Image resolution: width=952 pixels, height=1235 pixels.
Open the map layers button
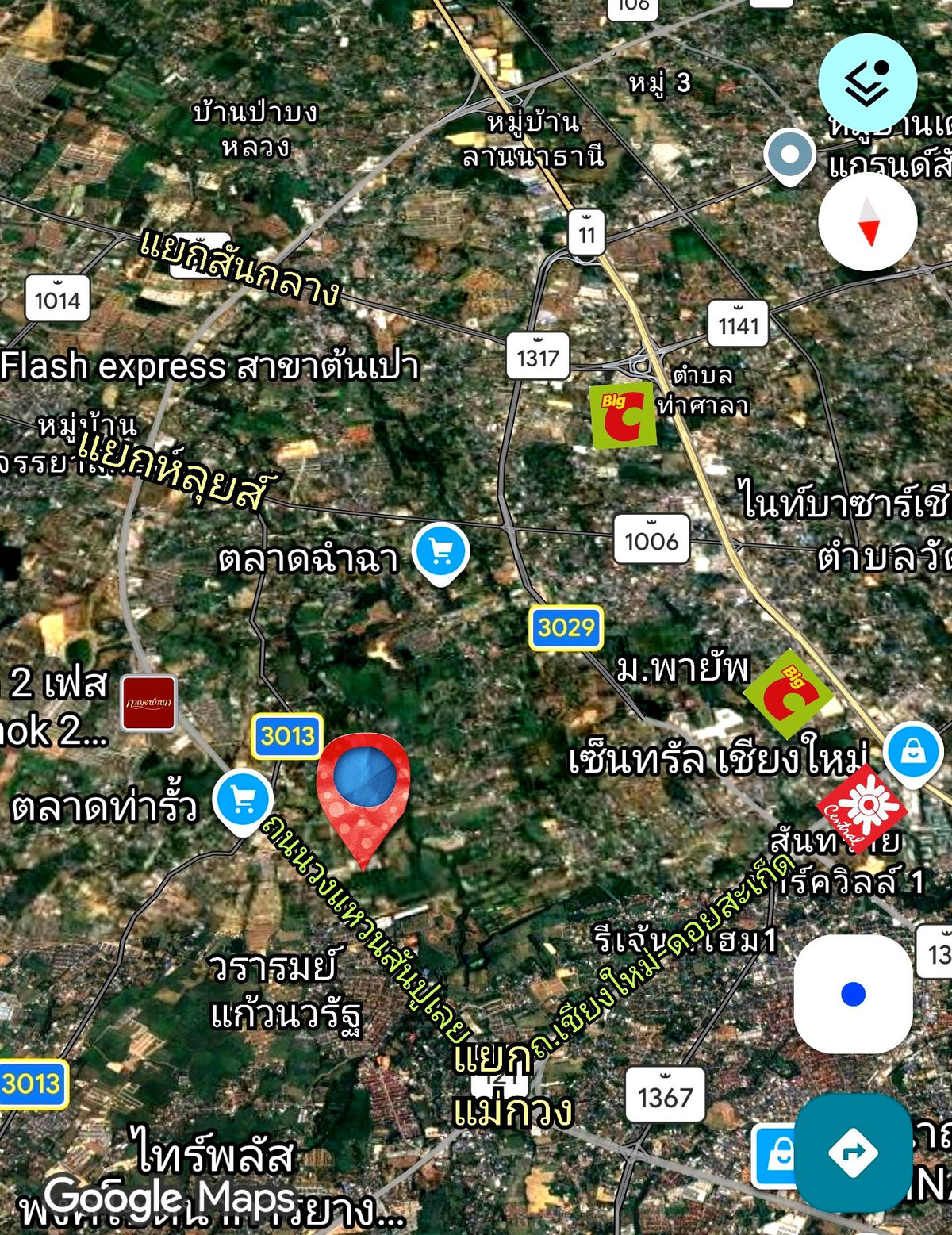click(867, 82)
